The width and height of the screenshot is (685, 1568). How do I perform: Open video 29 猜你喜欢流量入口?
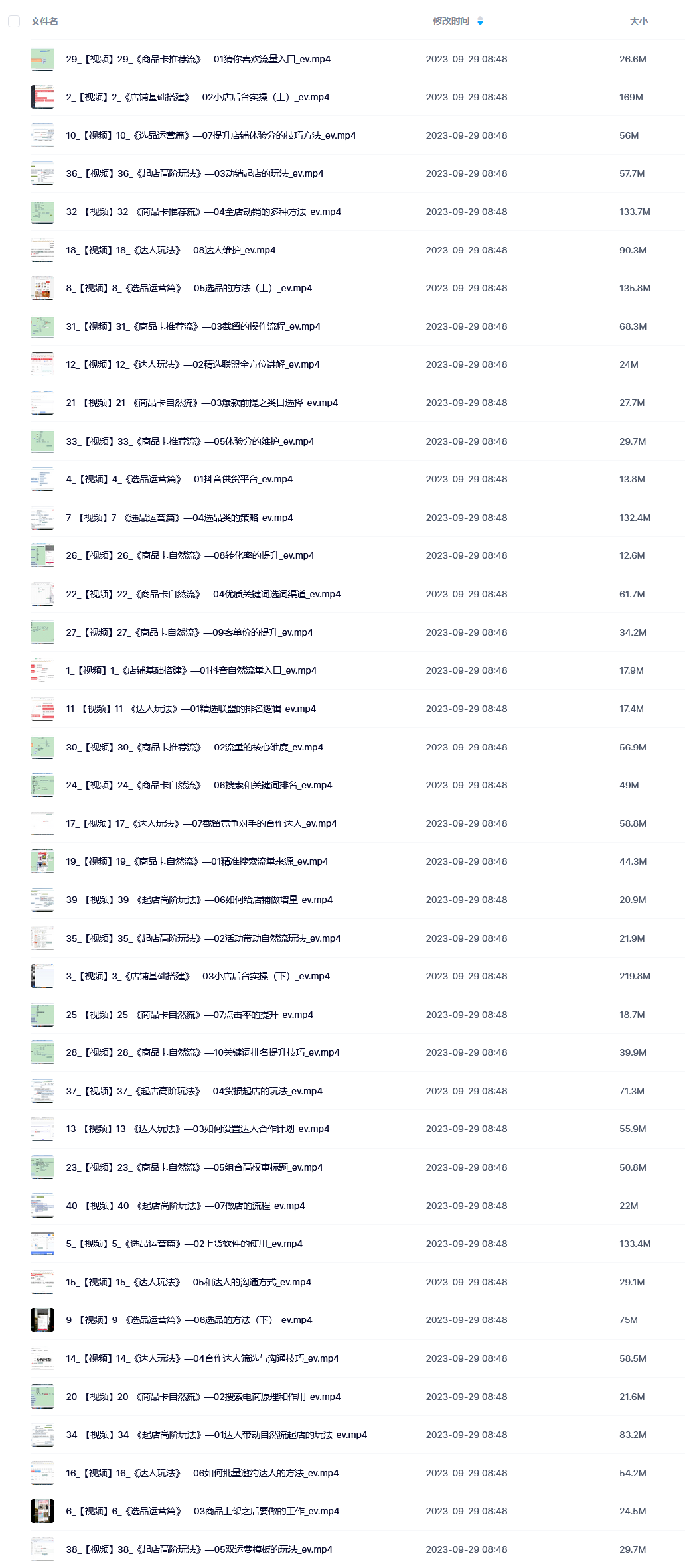(198, 59)
